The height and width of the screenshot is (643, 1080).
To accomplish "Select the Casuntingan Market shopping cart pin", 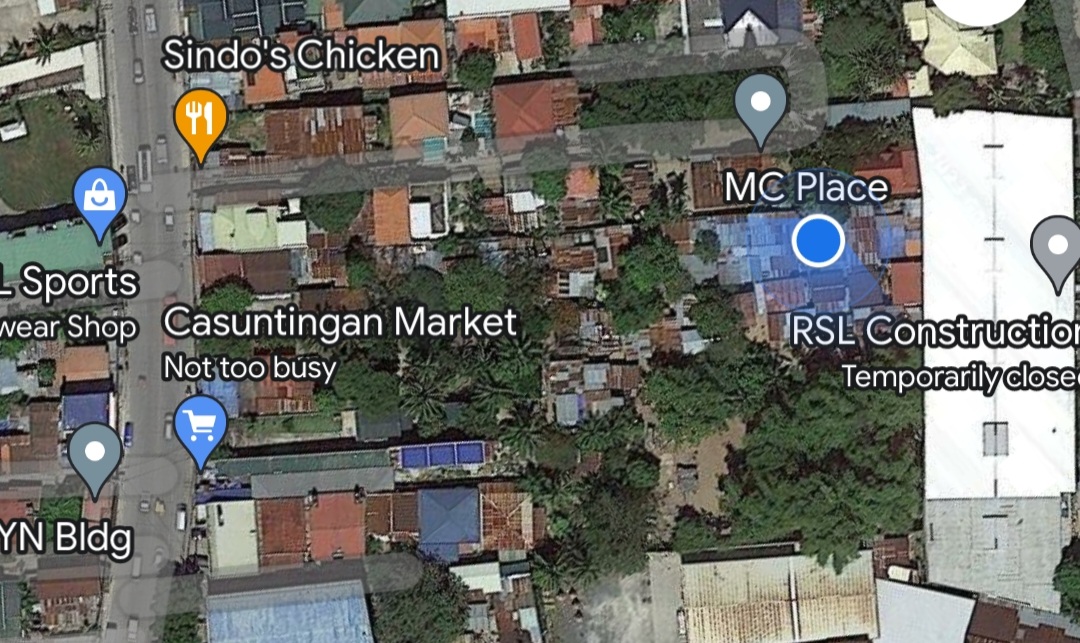I will pyautogui.click(x=200, y=428).
